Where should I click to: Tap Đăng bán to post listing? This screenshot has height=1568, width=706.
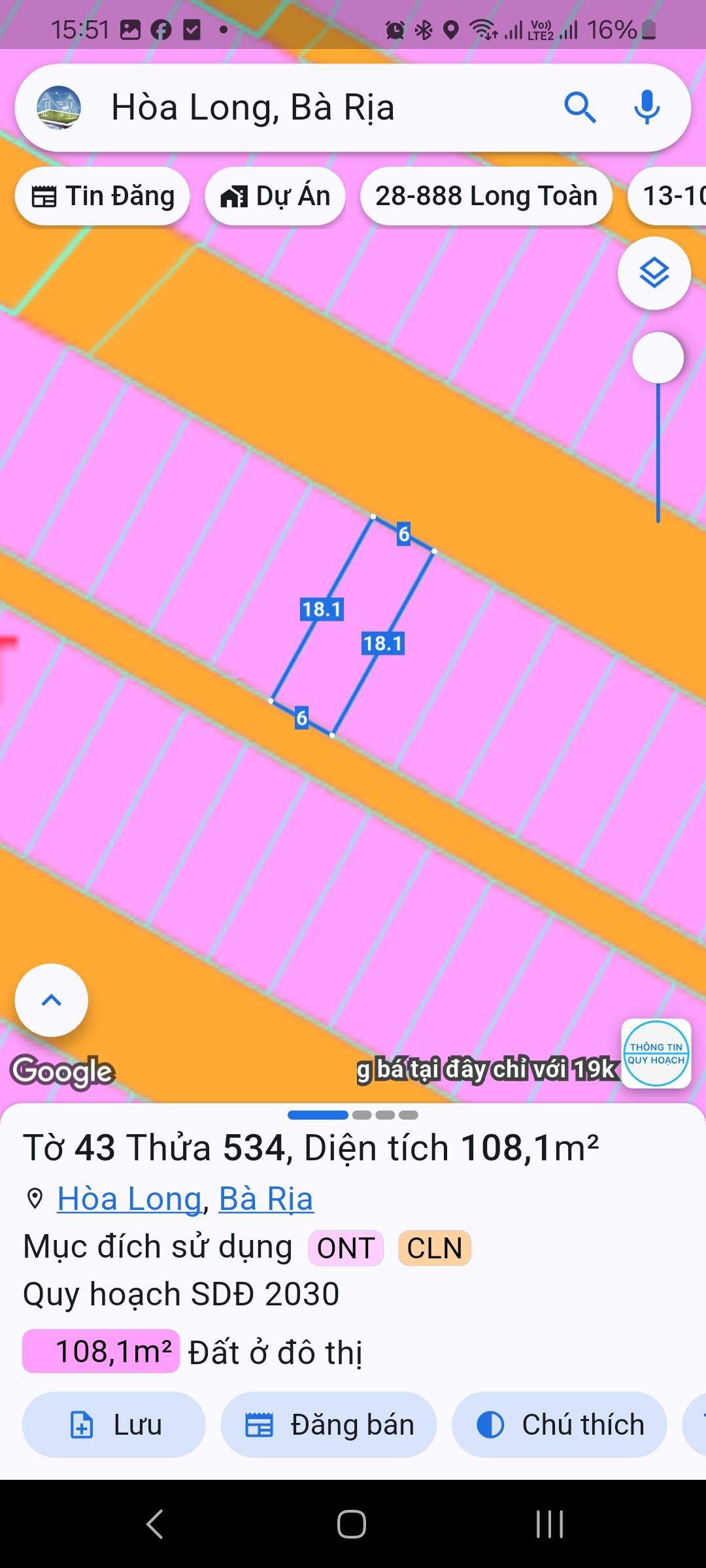click(x=329, y=1424)
